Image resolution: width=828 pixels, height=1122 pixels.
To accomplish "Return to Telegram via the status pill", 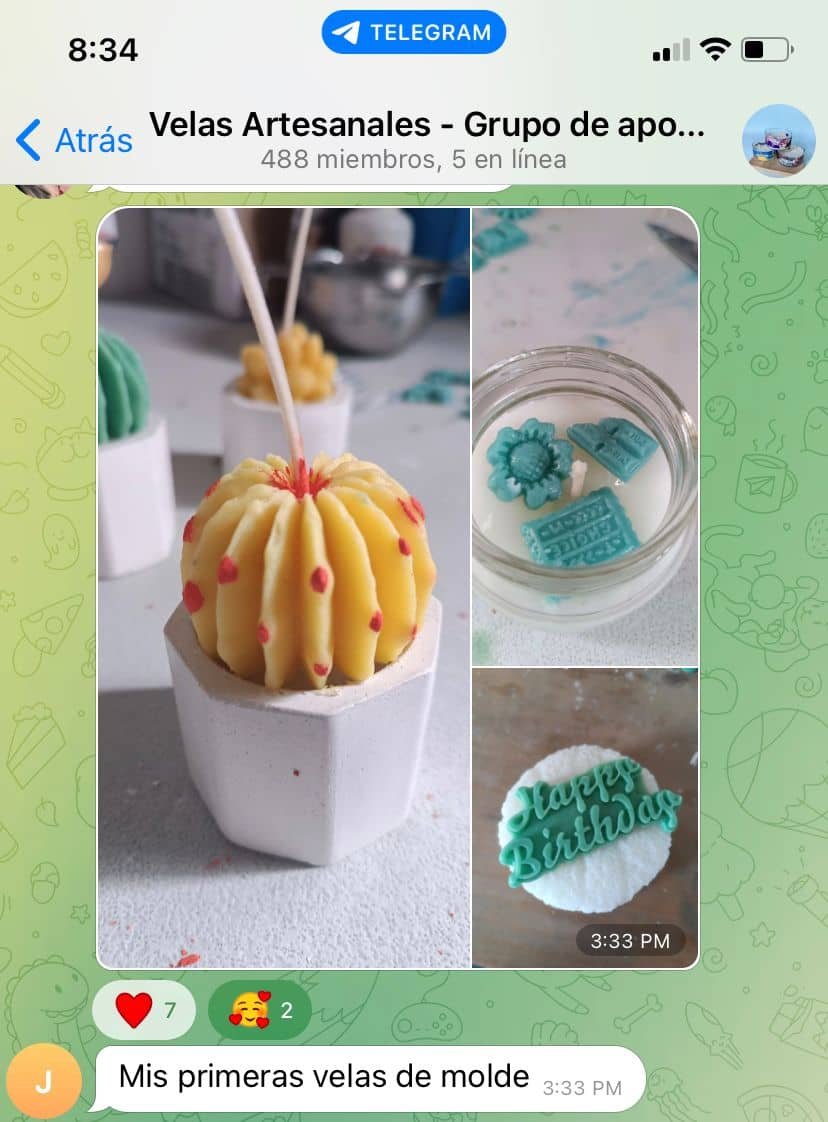I will [x=414, y=33].
